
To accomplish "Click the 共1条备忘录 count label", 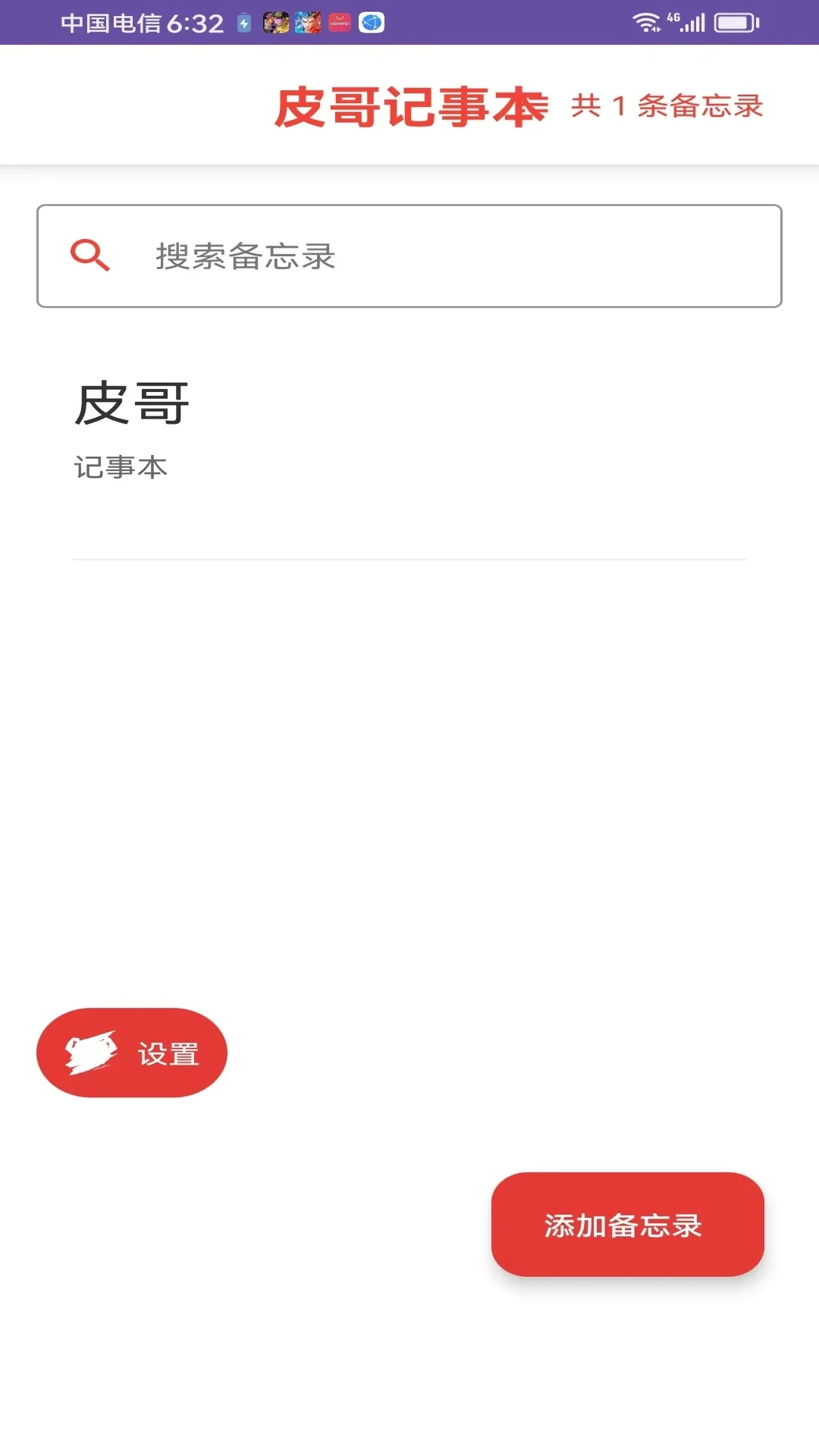I will tap(667, 107).
